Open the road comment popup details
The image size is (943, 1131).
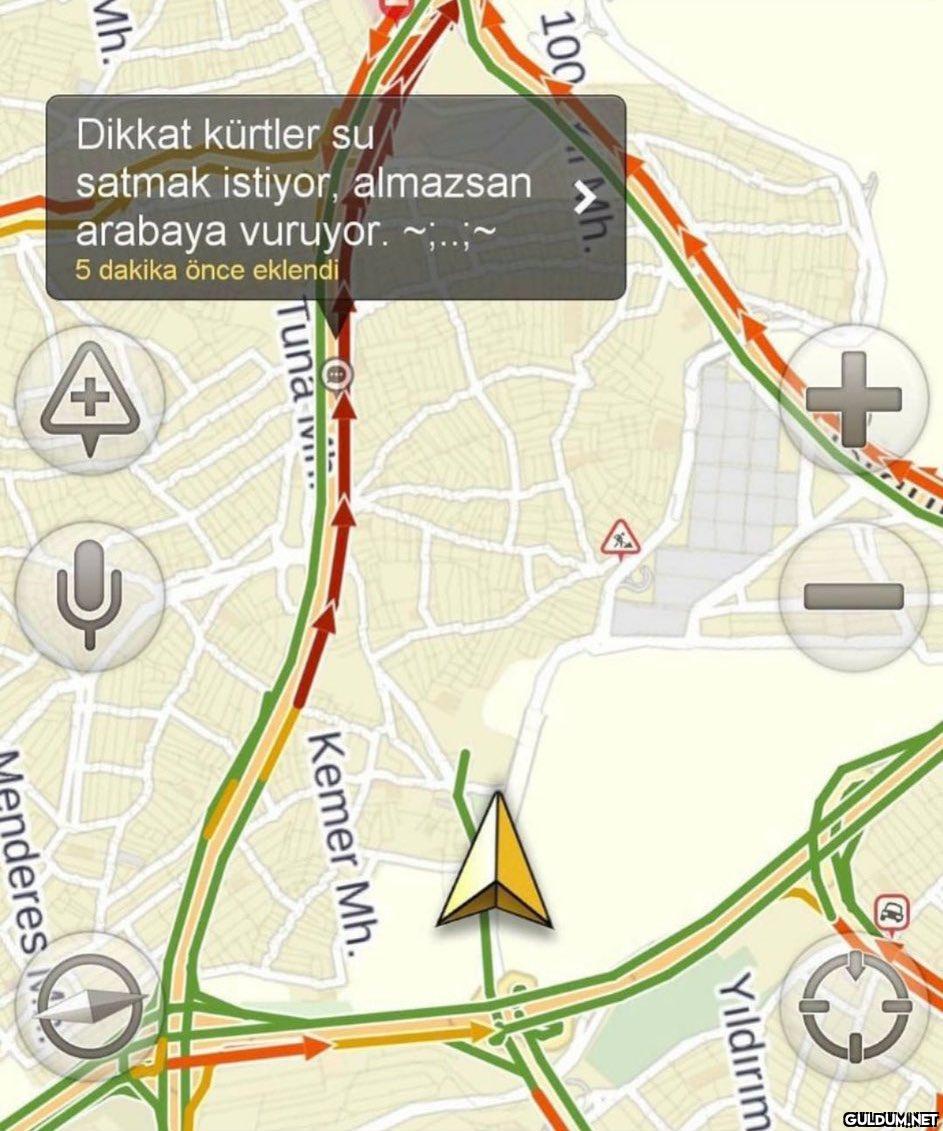[584, 197]
